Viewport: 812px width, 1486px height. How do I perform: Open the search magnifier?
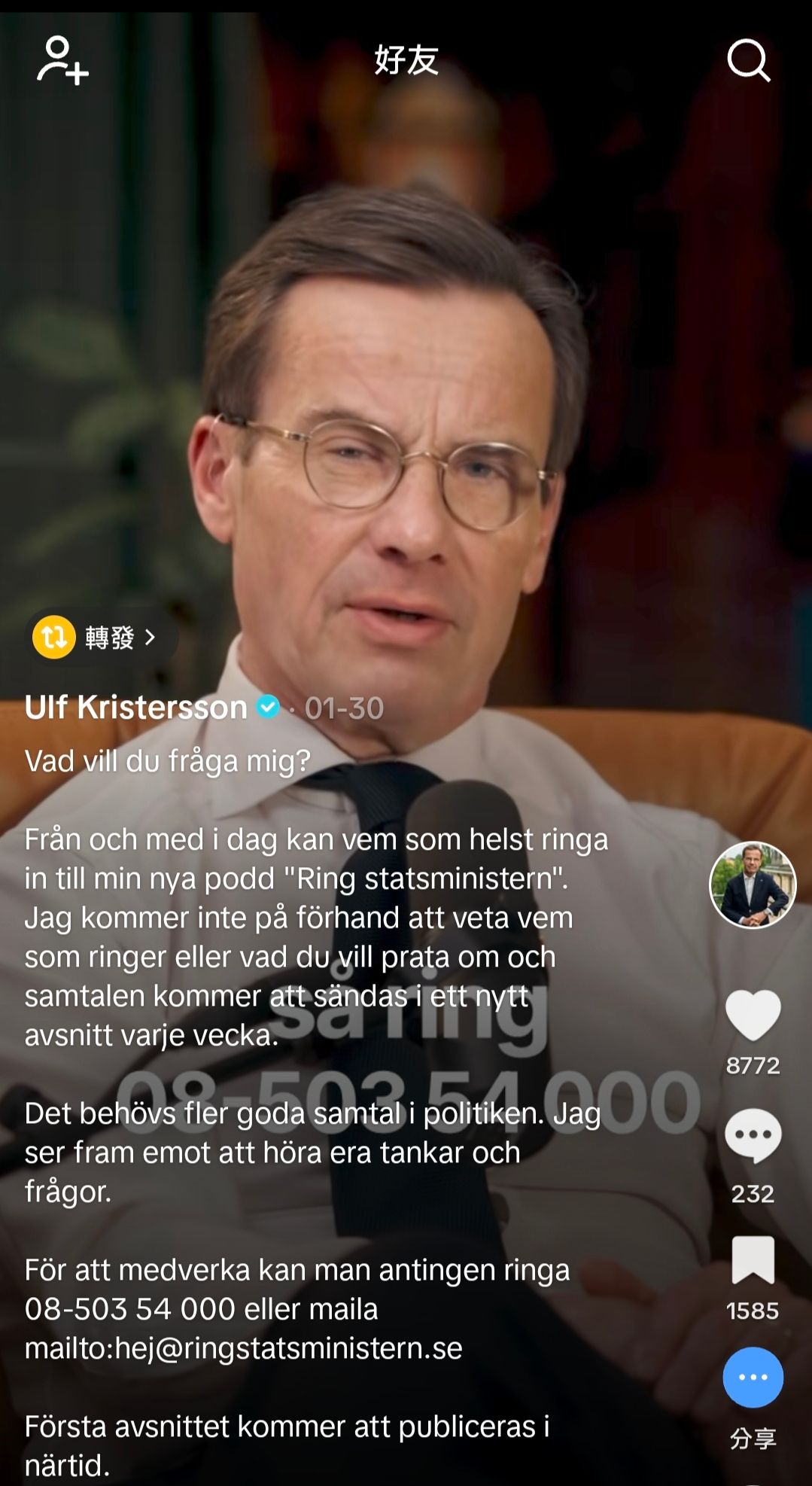[x=748, y=59]
